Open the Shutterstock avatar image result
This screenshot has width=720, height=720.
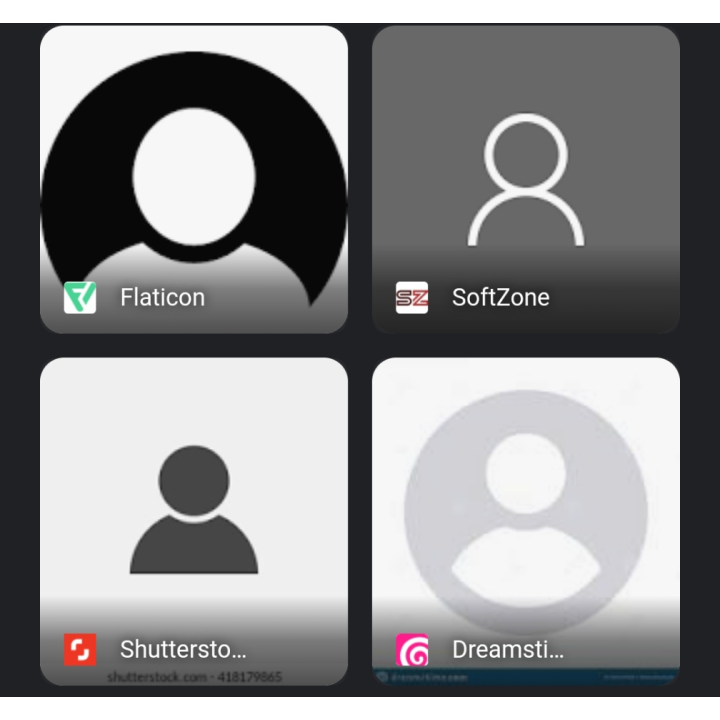(194, 510)
